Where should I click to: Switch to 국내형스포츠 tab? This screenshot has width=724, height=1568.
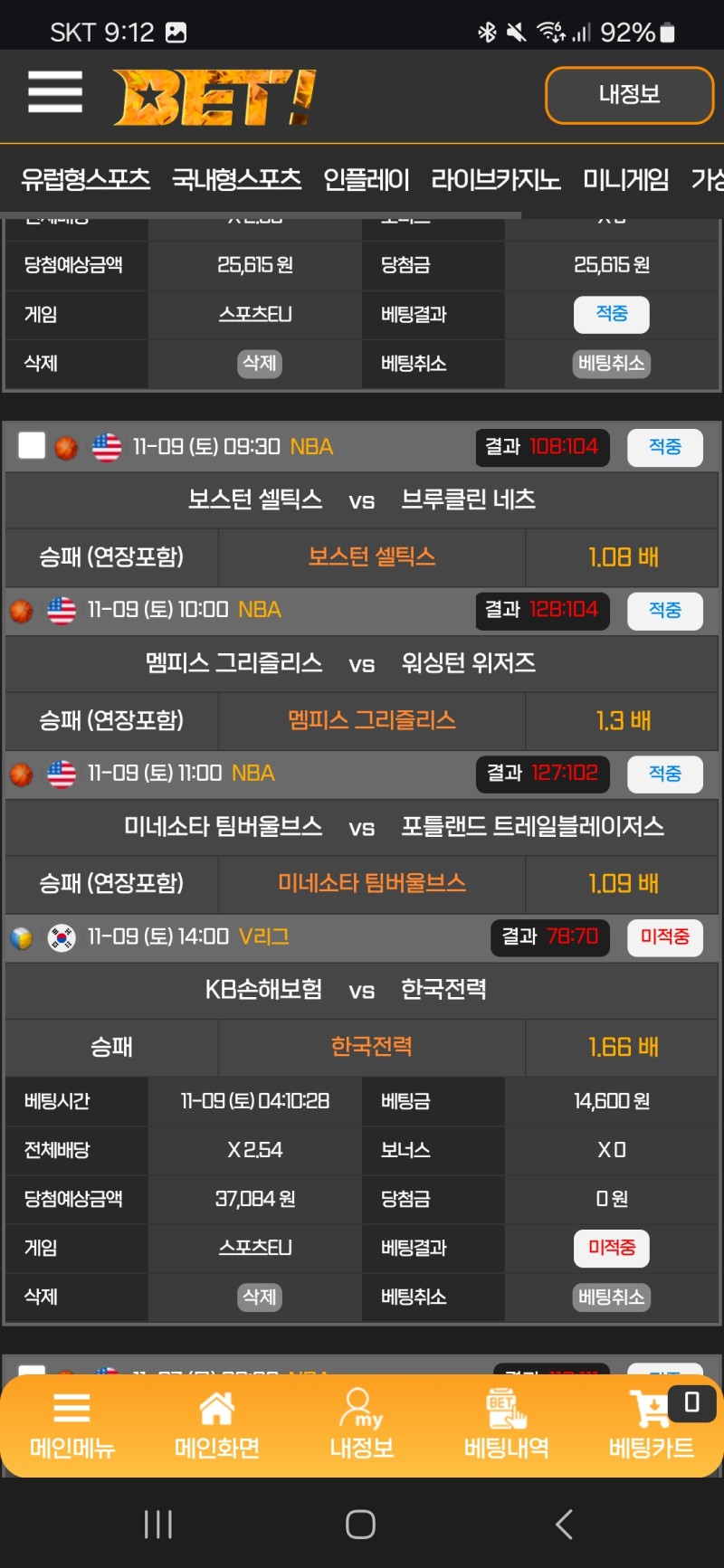(236, 179)
